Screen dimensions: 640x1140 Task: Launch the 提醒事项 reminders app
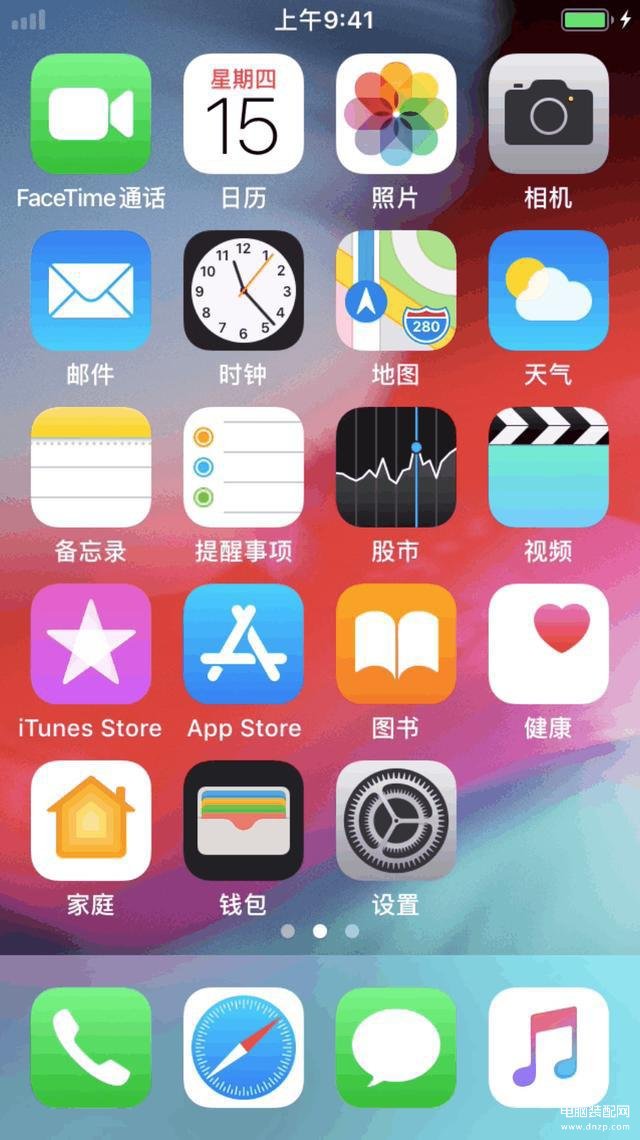pyautogui.click(x=243, y=467)
